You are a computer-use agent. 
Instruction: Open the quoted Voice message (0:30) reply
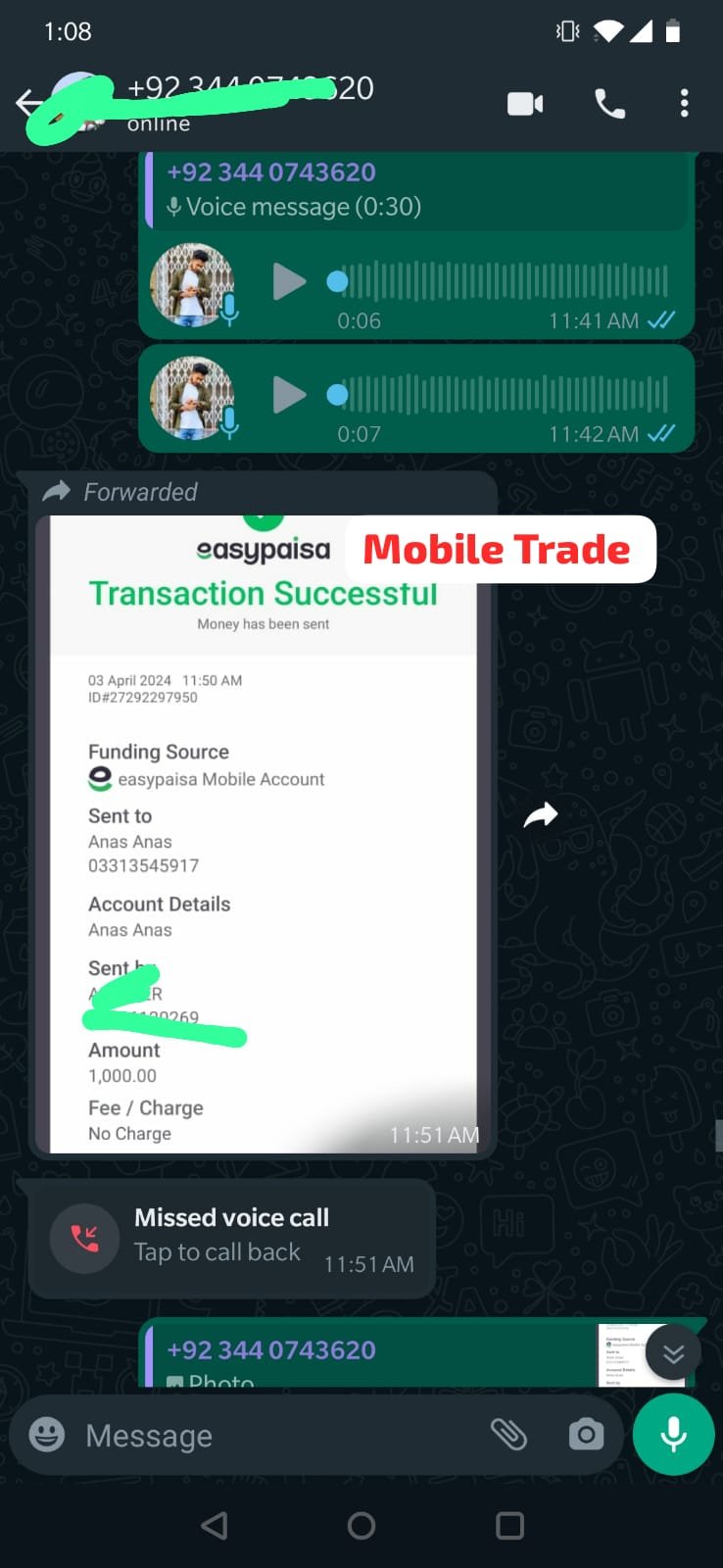pos(416,190)
